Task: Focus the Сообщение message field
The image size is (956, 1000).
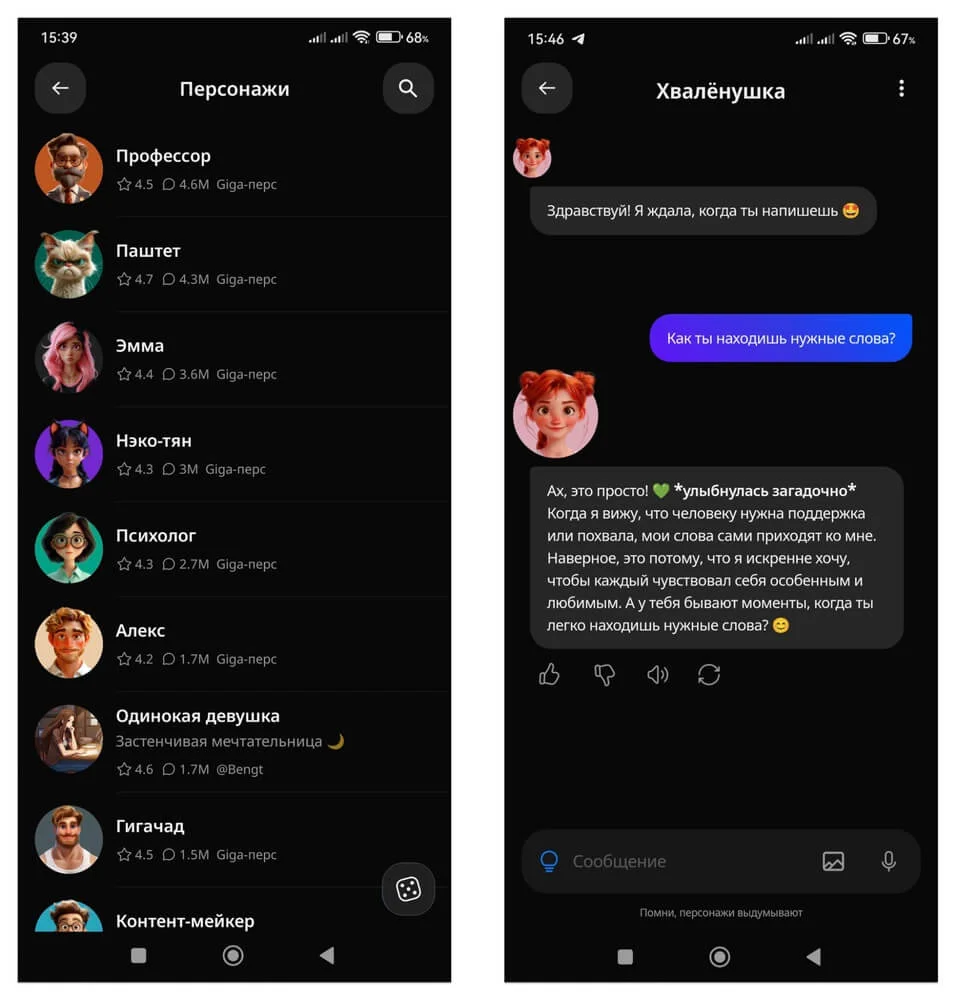Action: [680, 861]
